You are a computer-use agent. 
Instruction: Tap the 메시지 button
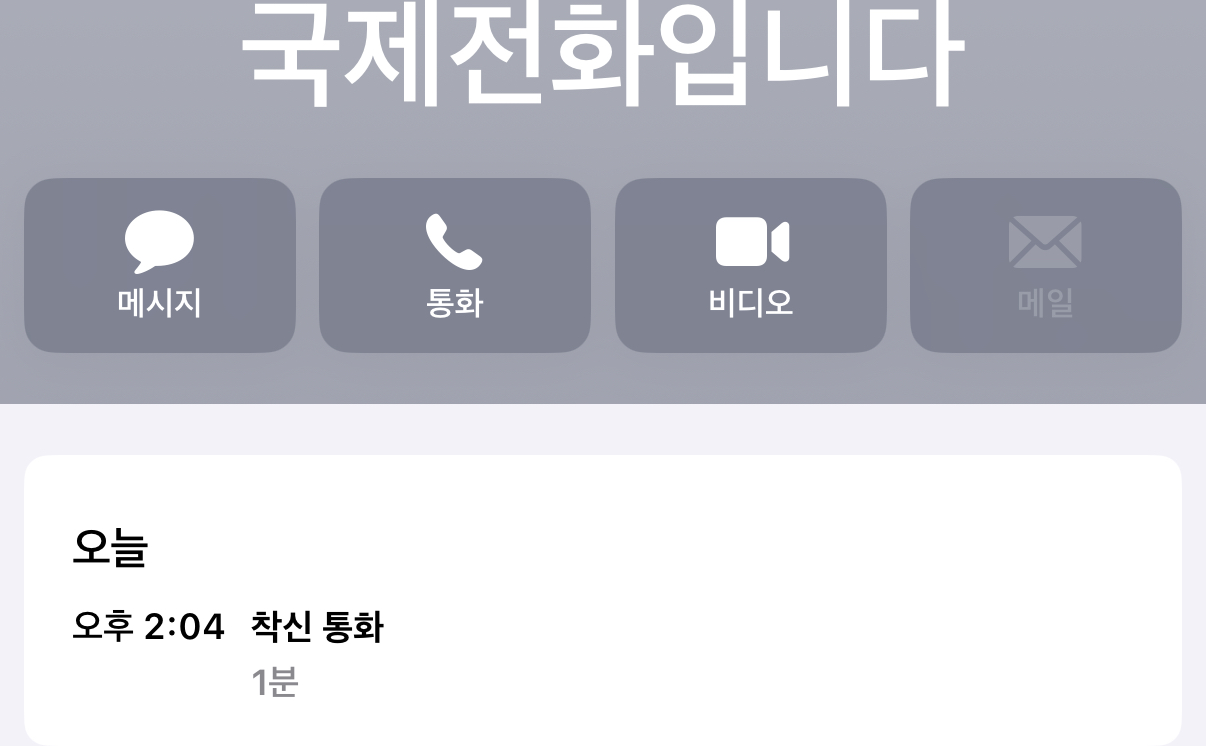point(160,265)
